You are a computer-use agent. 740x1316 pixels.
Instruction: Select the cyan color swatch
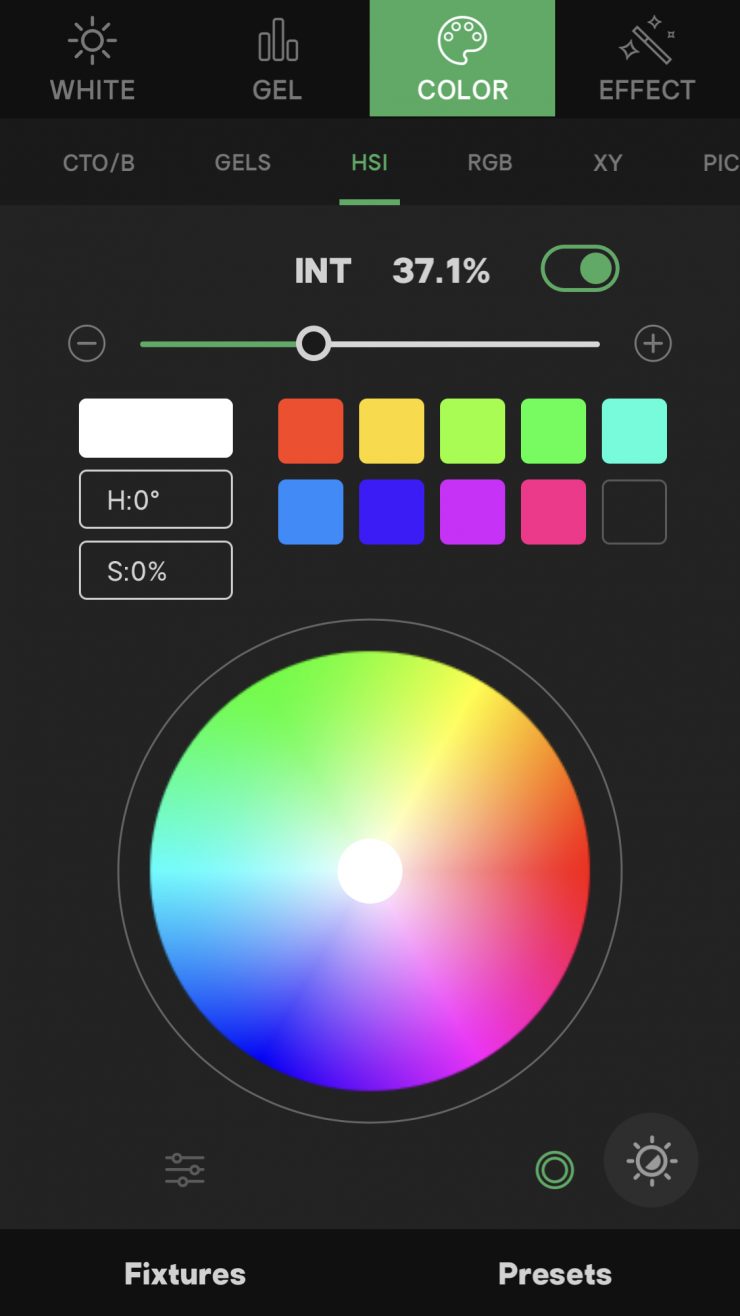pyautogui.click(x=634, y=431)
